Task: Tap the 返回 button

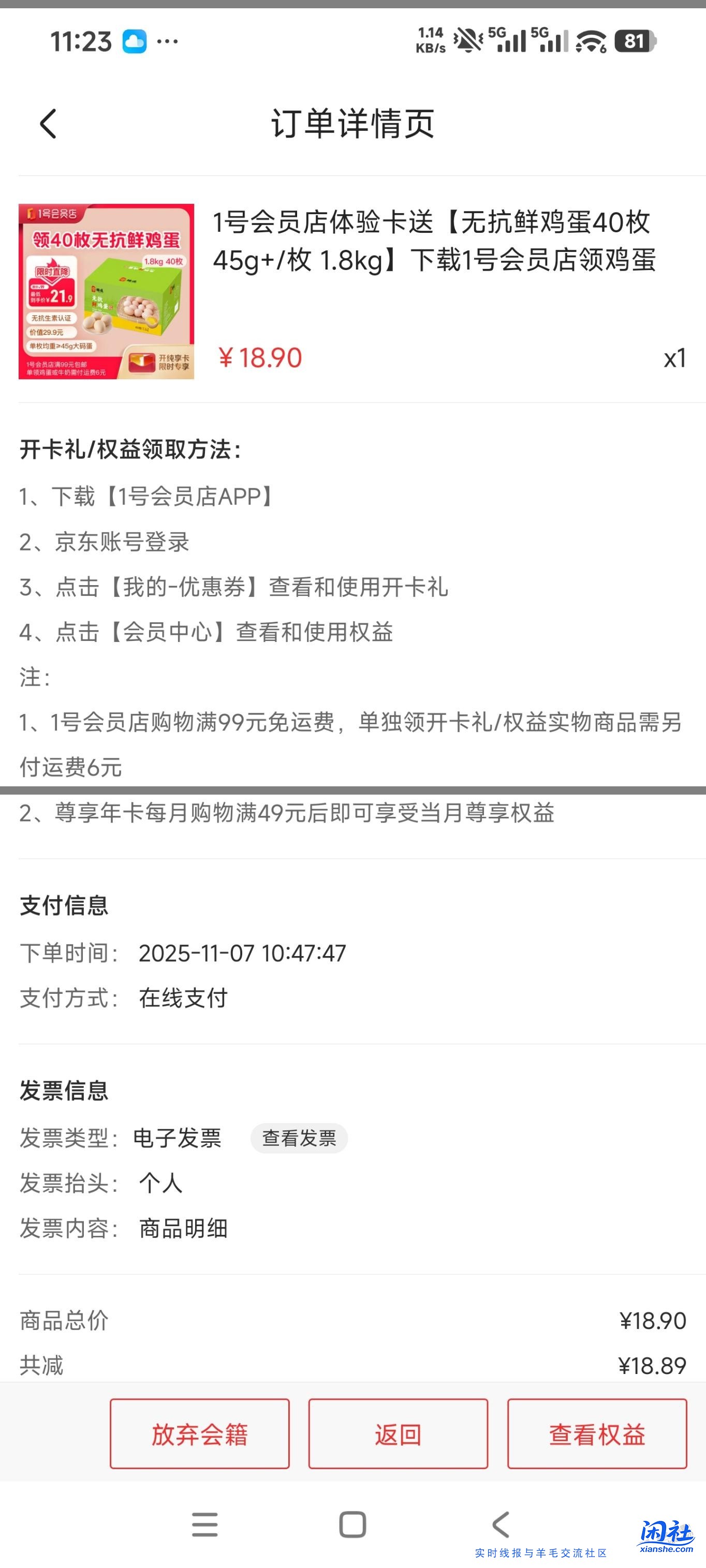Action: pos(398,1434)
